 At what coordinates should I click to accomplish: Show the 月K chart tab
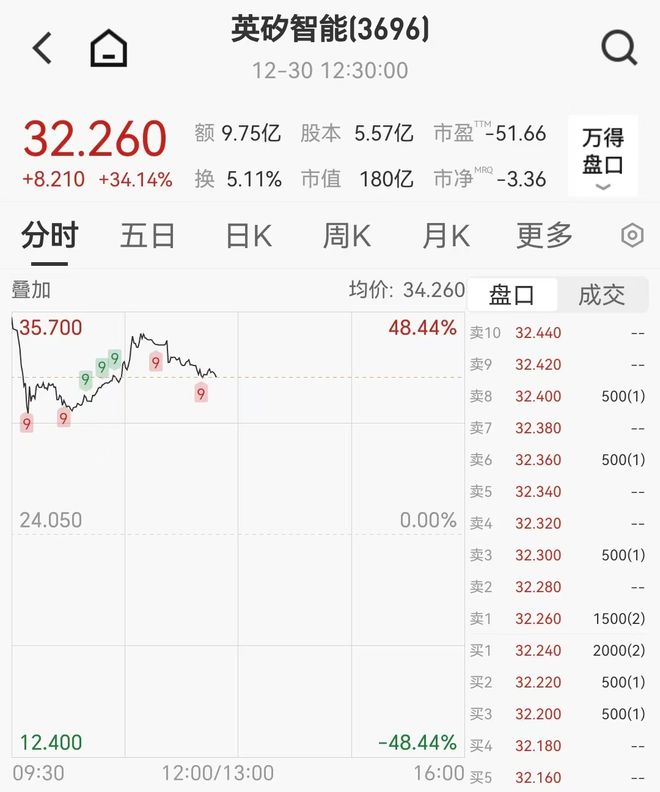445,236
